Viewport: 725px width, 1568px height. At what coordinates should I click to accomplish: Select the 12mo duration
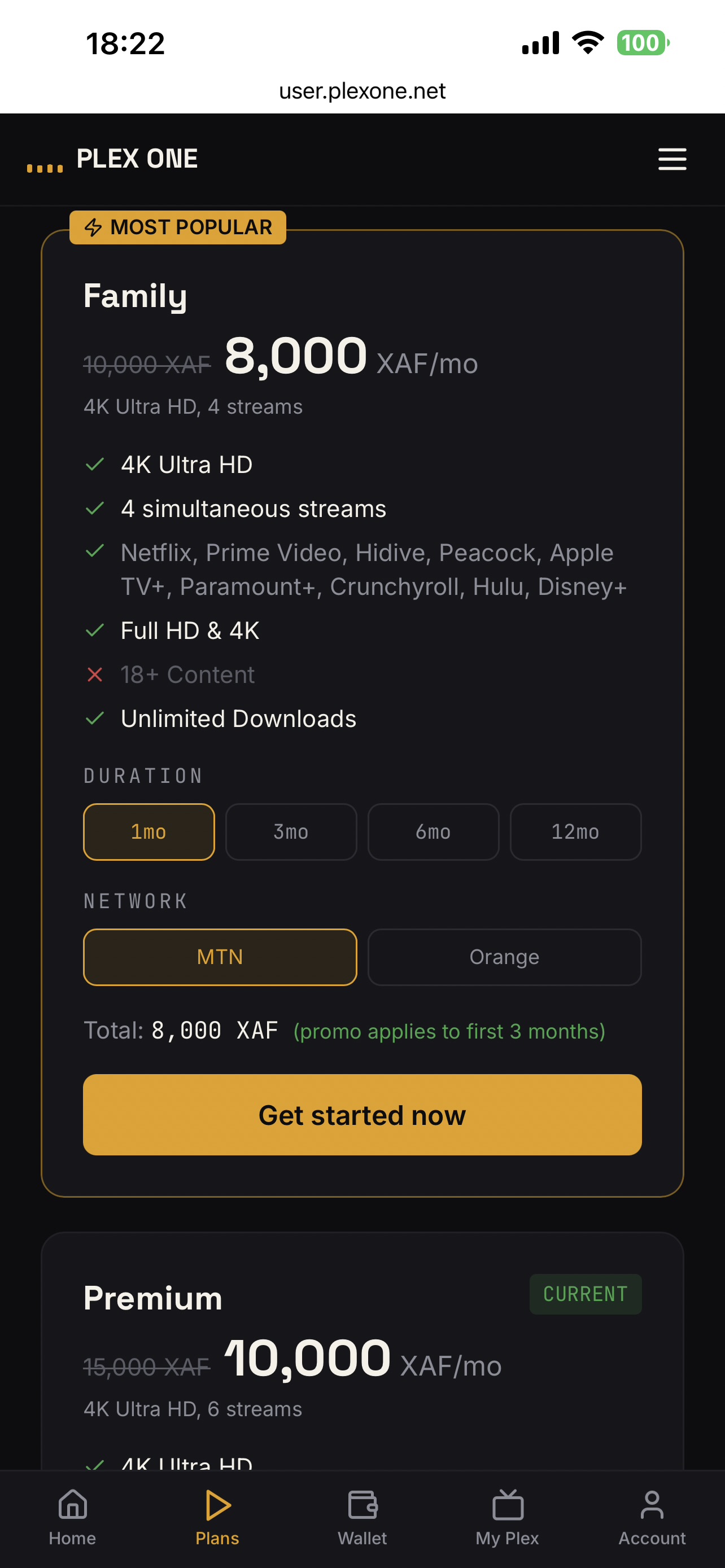click(x=575, y=831)
